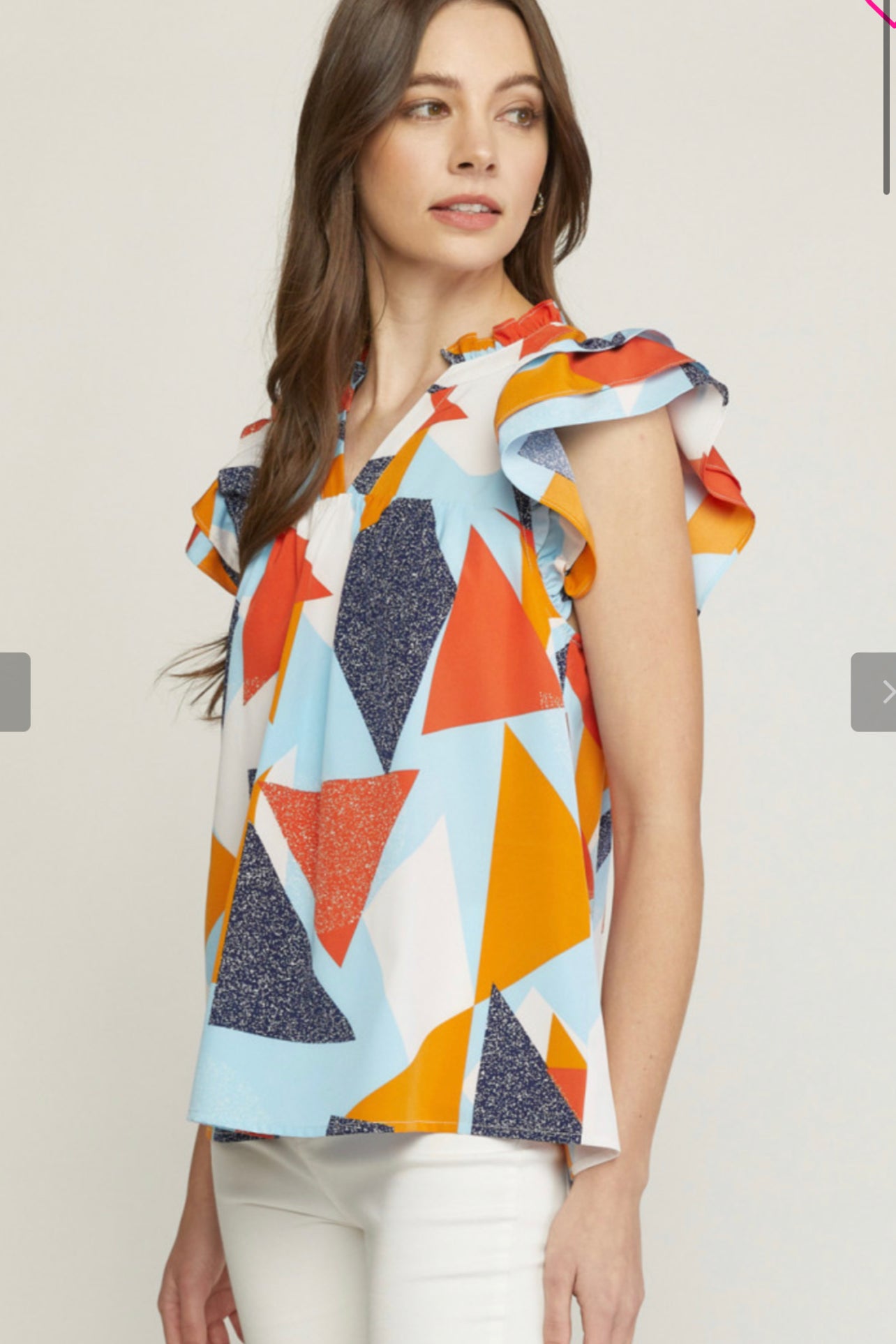Go back to the previous product image
The height and width of the screenshot is (1344, 896).
click(15, 692)
